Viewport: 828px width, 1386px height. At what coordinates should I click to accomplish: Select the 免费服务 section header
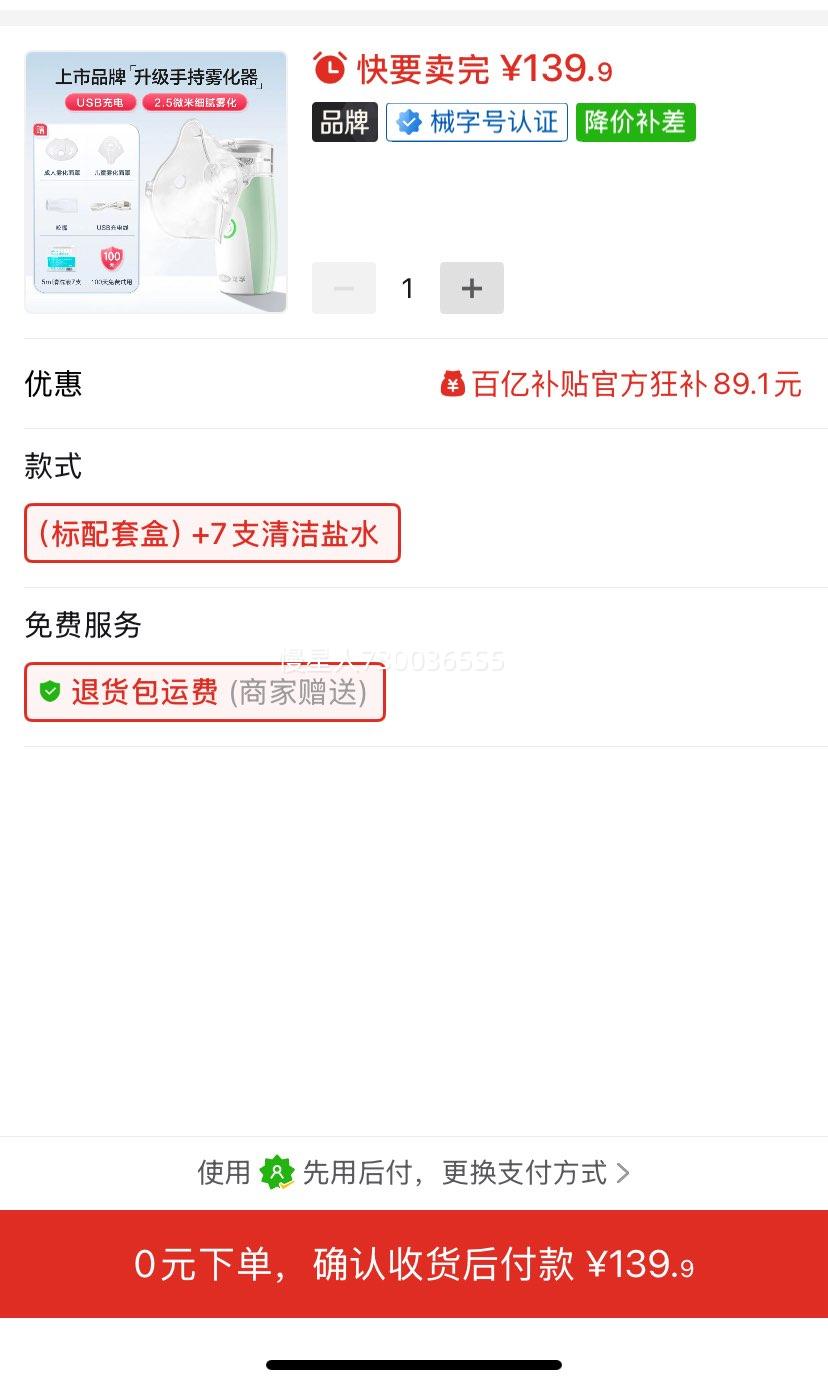pos(83,625)
